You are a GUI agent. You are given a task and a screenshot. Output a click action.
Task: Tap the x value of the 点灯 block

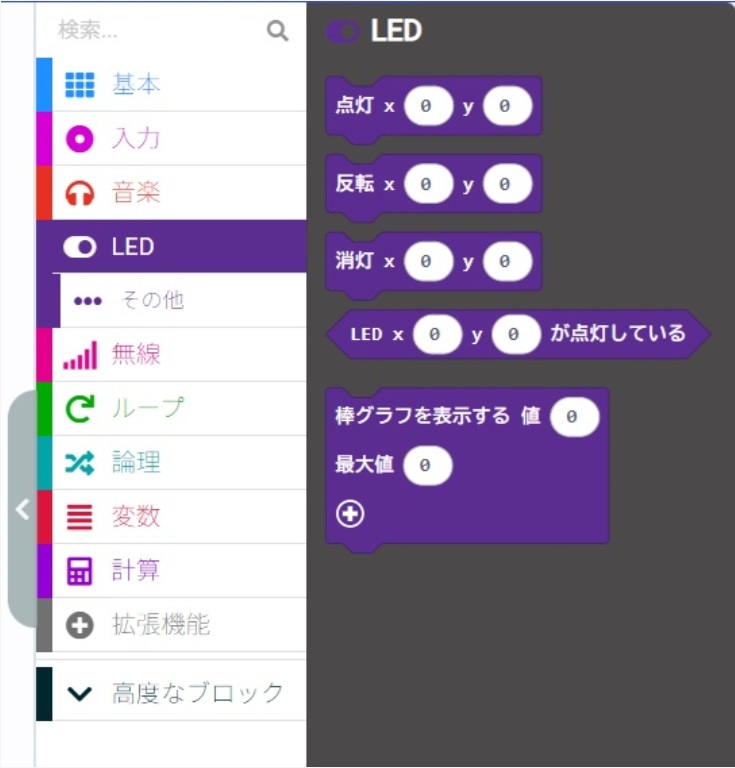pyautogui.click(x=429, y=106)
